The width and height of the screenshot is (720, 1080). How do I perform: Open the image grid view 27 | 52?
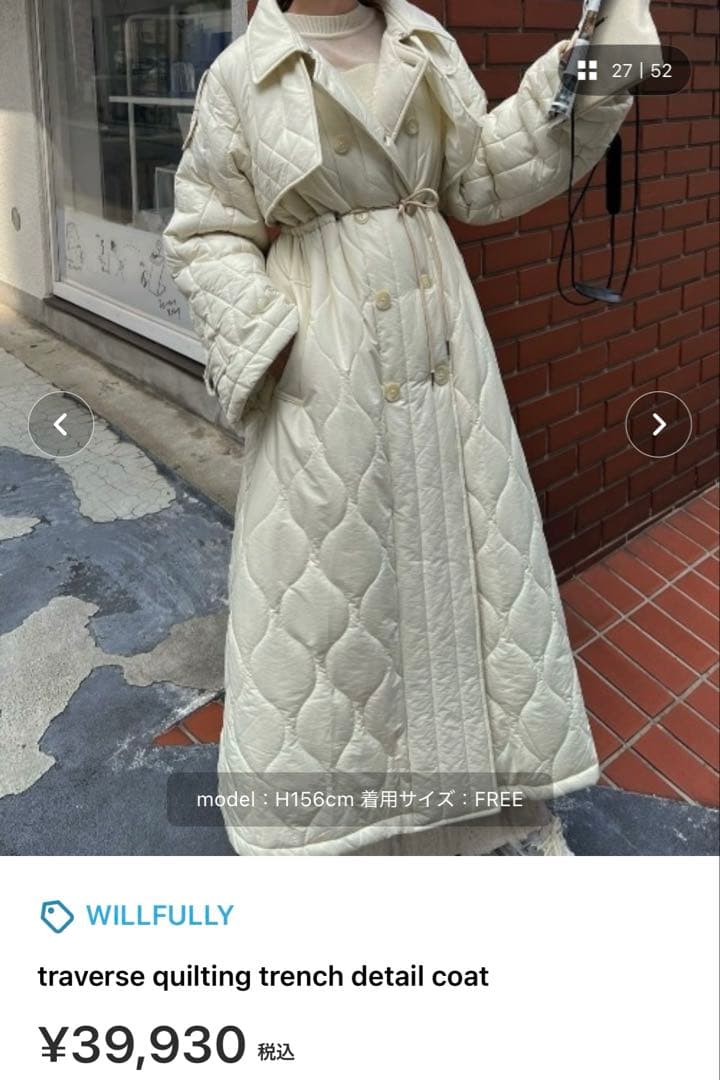[627, 71]
